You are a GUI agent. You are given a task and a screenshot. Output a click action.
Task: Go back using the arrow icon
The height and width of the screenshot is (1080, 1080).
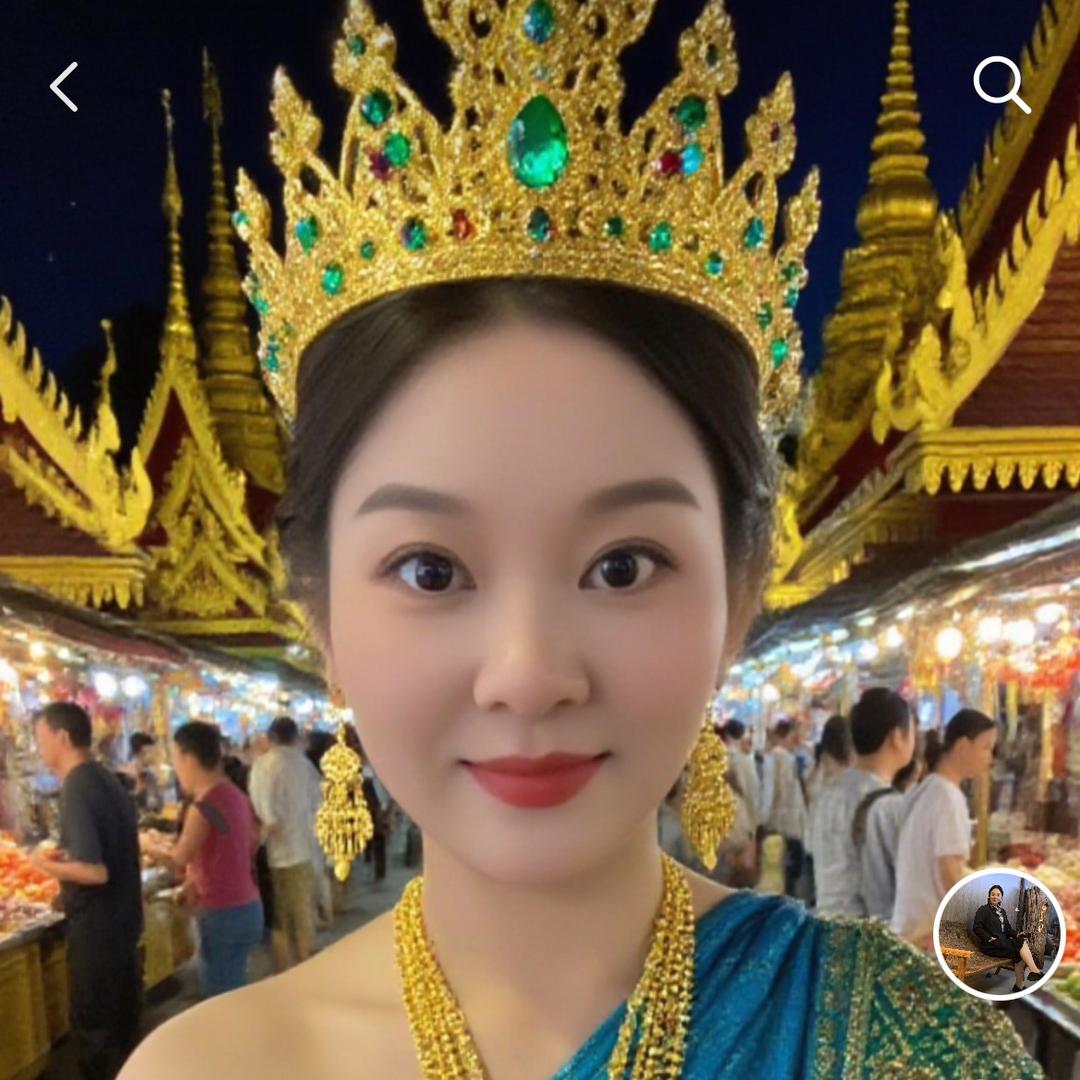[64, 87]
